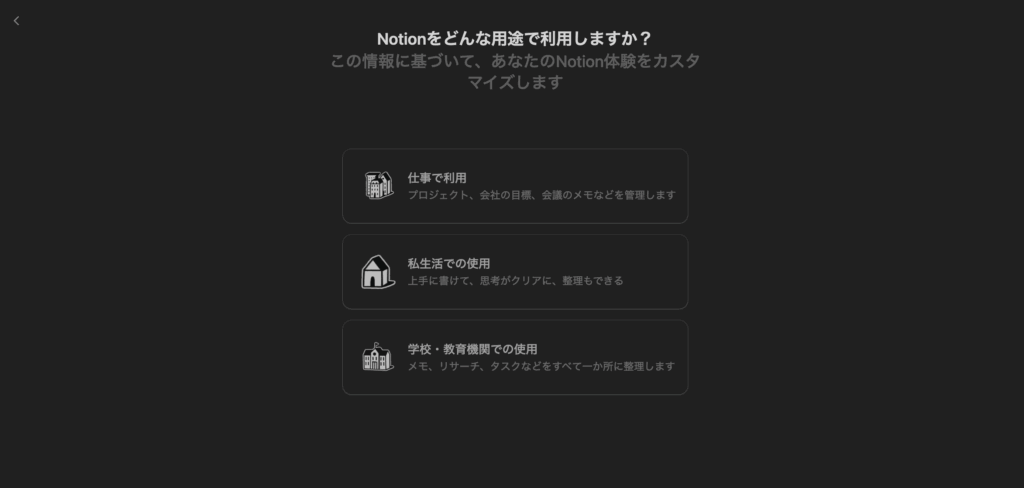The image size is (1024, 488).
Task: Choose the 私生活での使用 card
Action: pyautogui.click(x=514, y=272)
